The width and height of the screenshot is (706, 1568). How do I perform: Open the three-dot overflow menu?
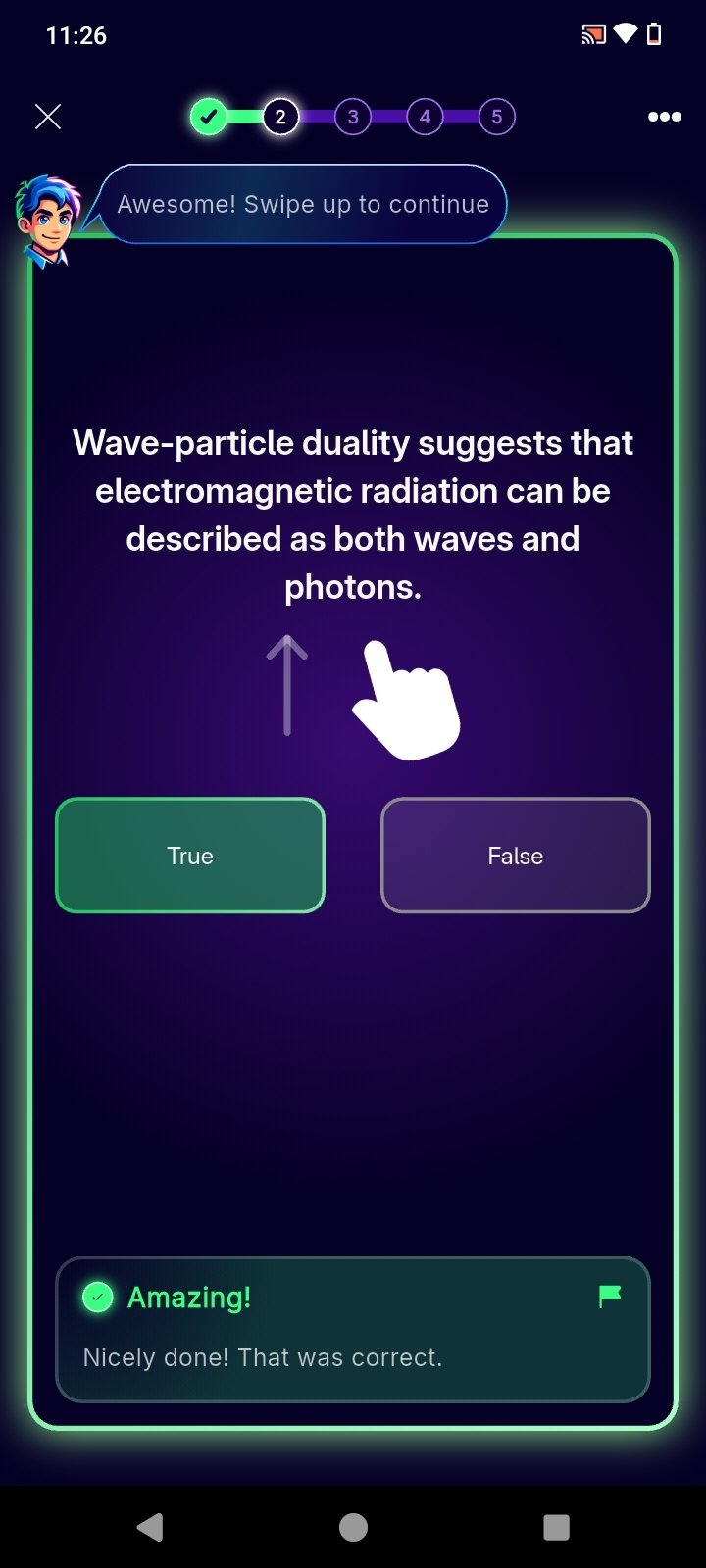664,117
